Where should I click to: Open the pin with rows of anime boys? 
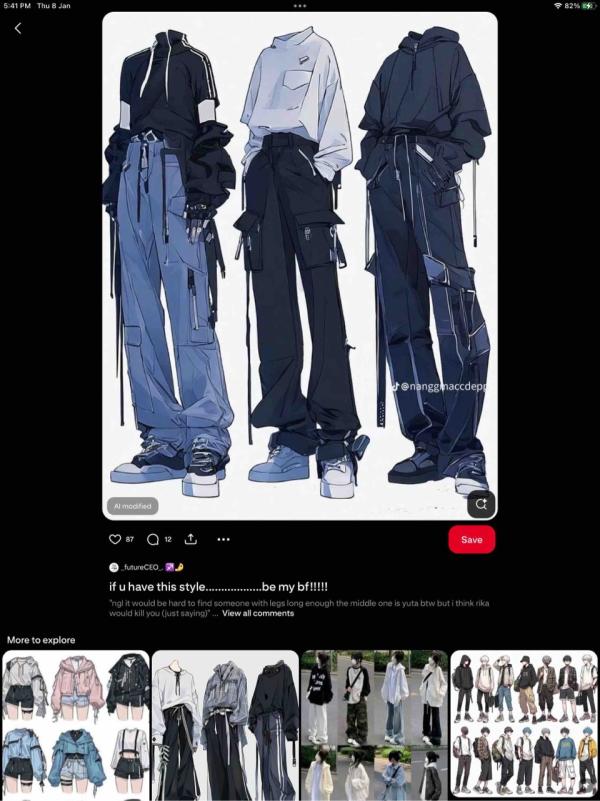click(x=523, y=725)
